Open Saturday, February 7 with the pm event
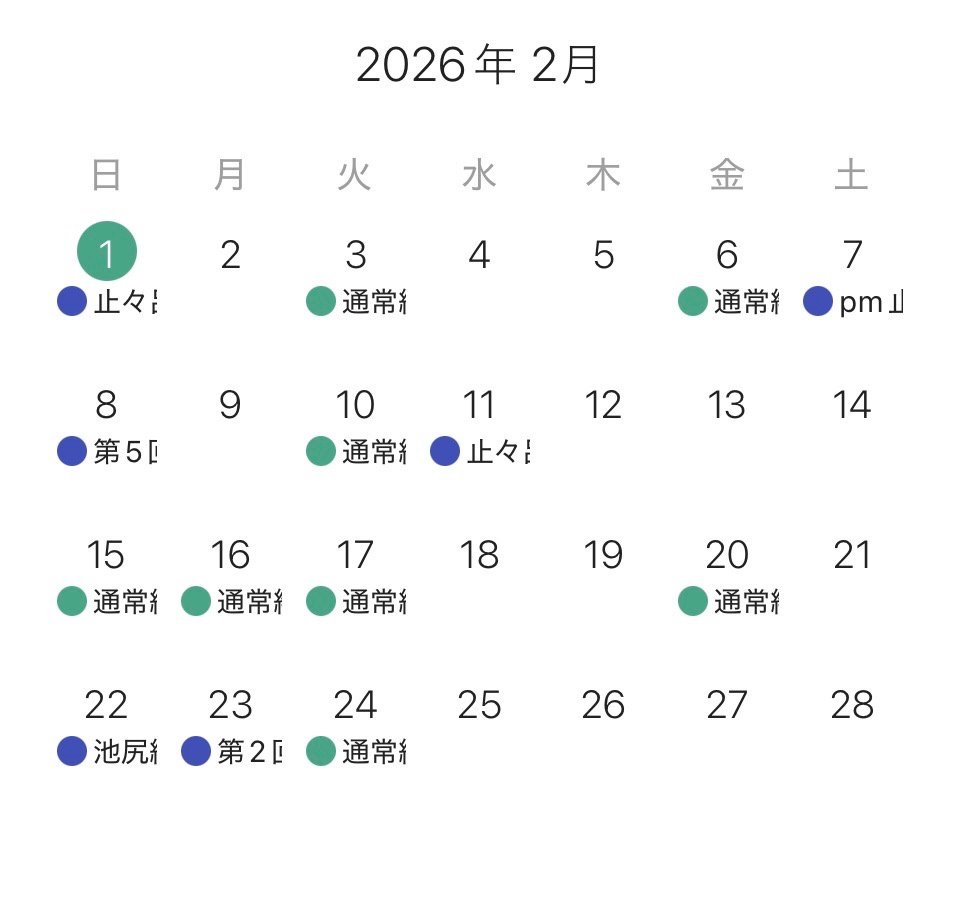This screenshot has width=960, height=906. [852, 256]
